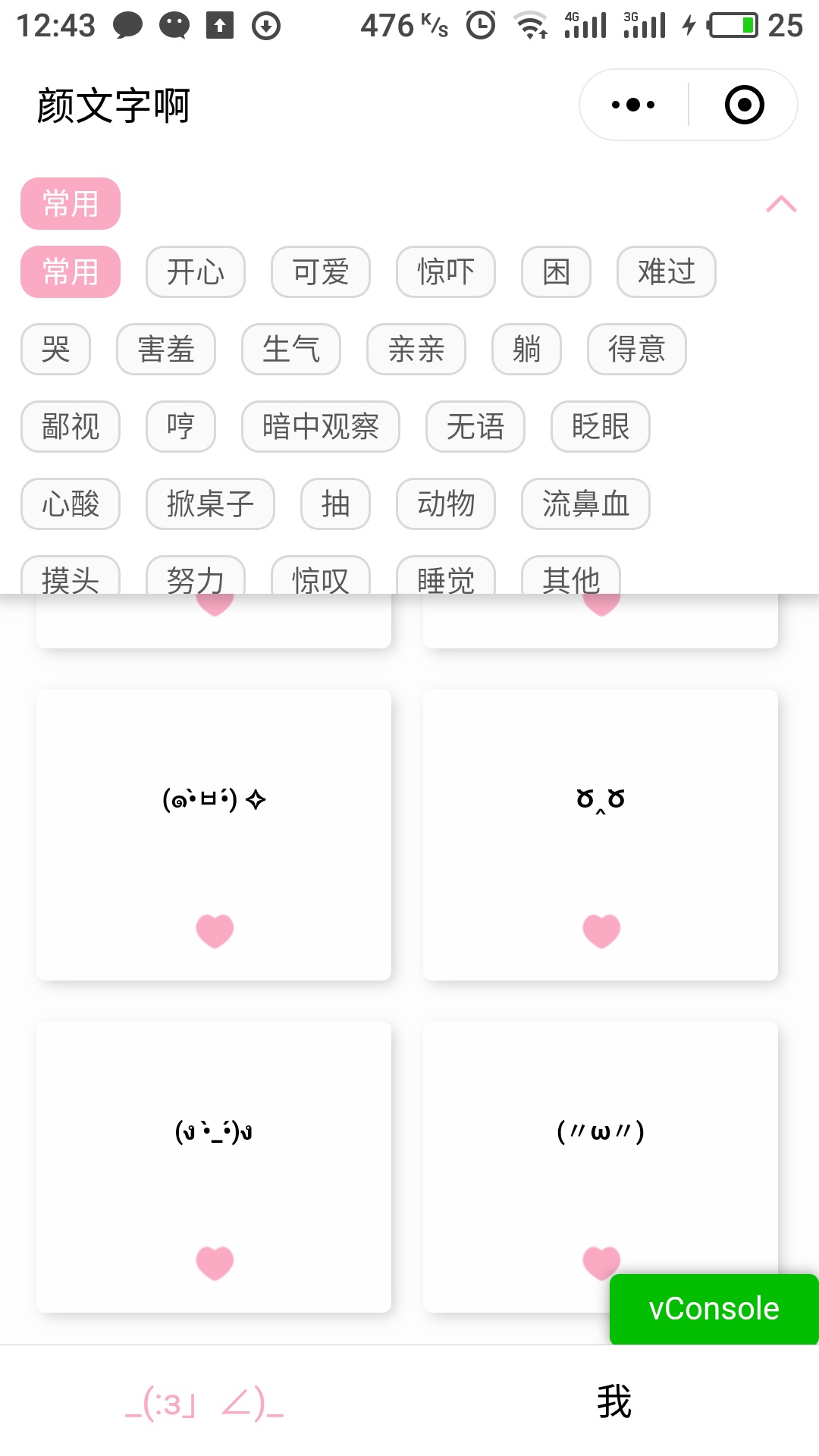Image resolution: width=819 pixels, height=1456 pixels.
Task: Pick the 害羞 category chip
Action: coord(166,349)
